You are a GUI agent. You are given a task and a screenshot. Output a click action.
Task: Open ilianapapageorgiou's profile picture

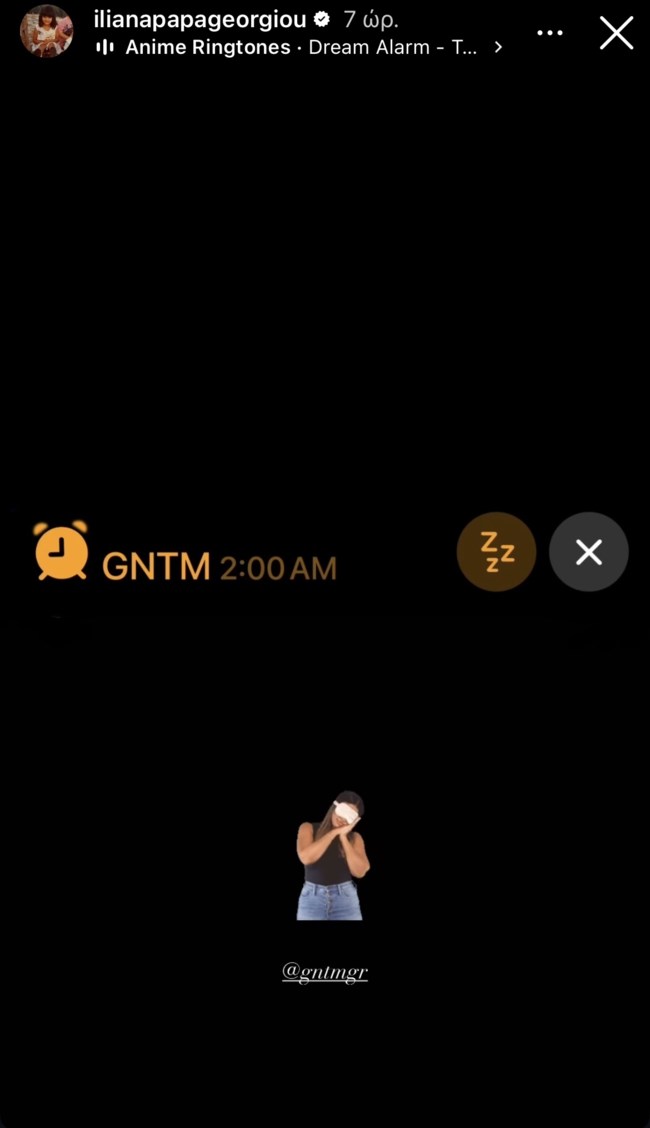pyautogui.click(x=47, y=31)
